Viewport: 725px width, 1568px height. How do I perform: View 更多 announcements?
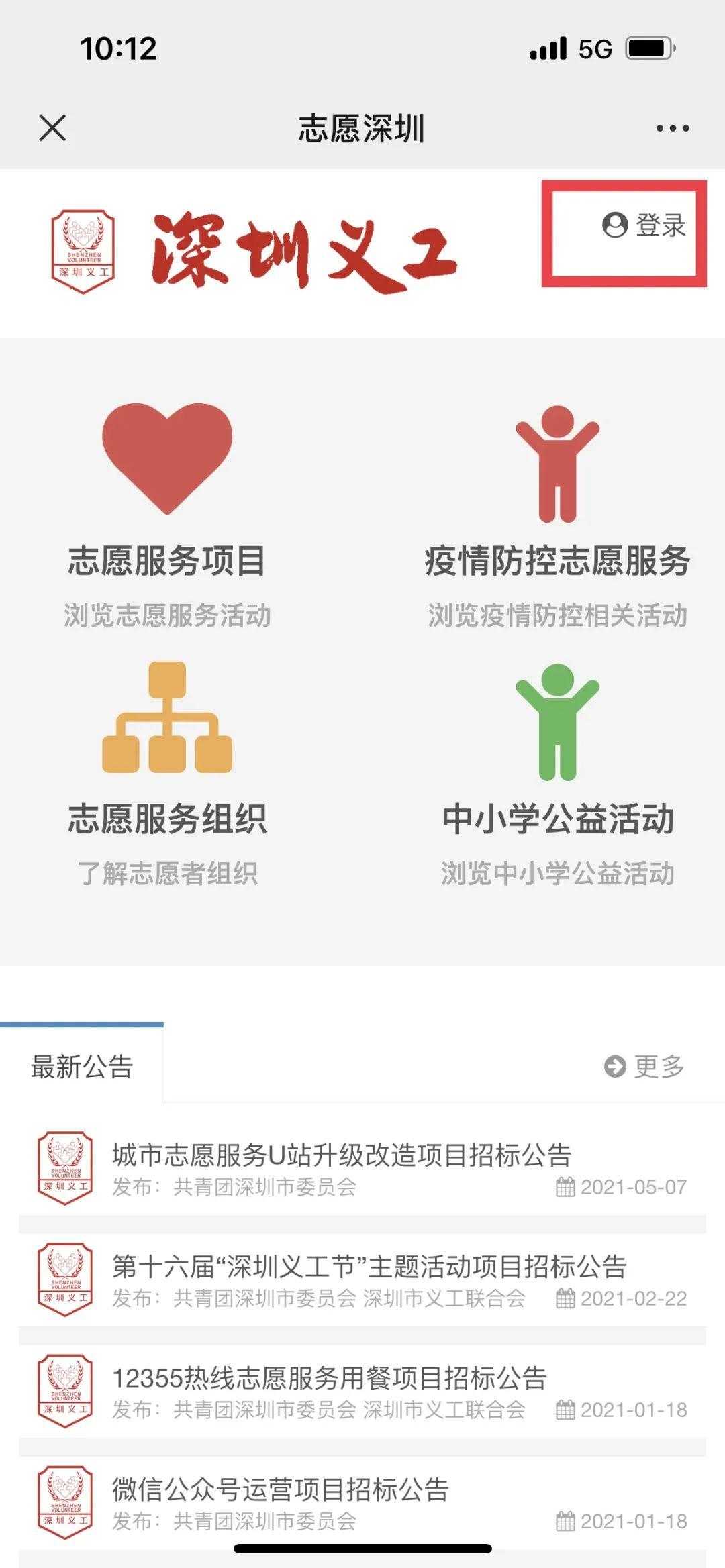[644, 1066]
